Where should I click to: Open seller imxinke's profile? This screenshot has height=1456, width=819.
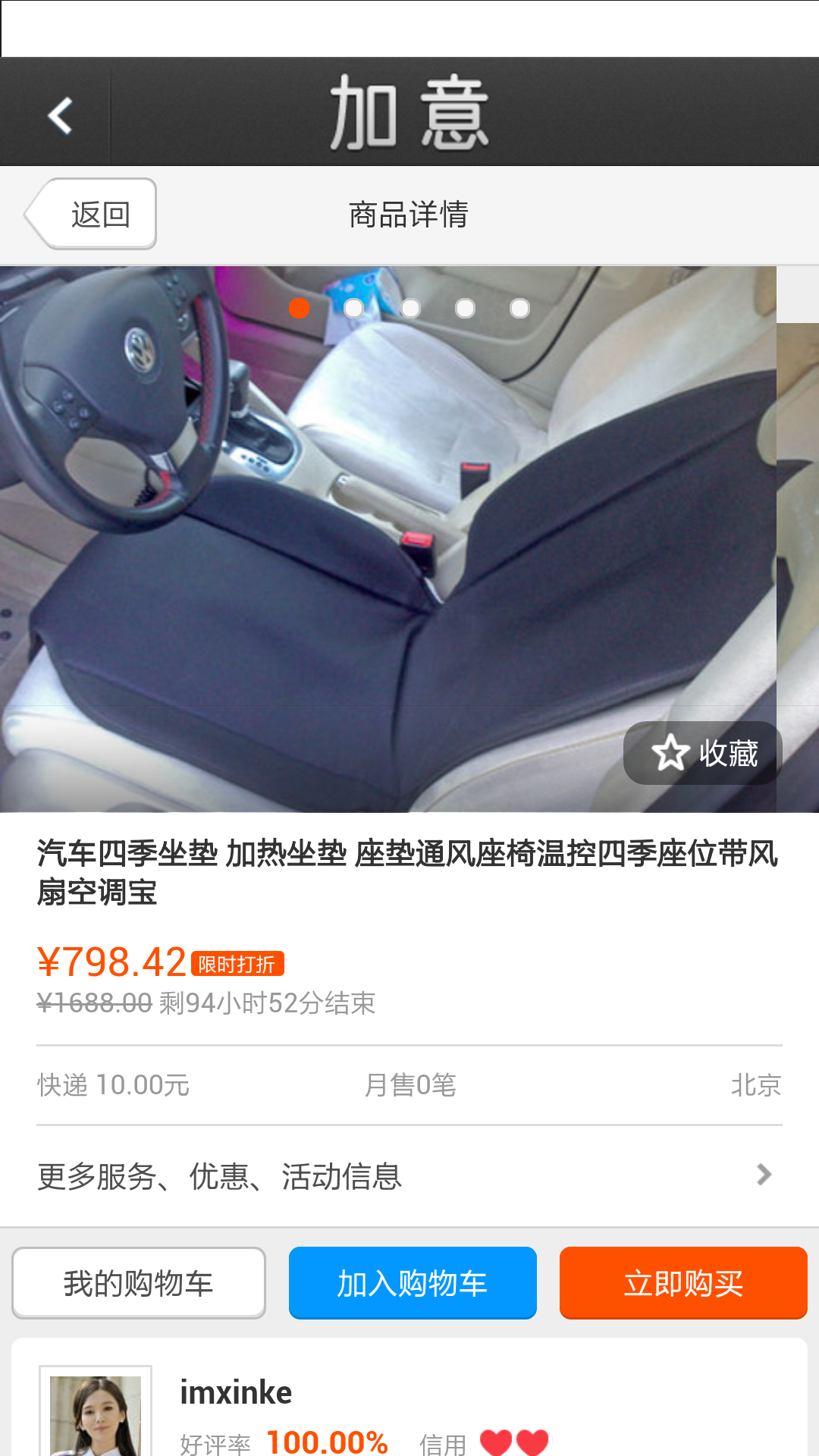coord(236,1393)
